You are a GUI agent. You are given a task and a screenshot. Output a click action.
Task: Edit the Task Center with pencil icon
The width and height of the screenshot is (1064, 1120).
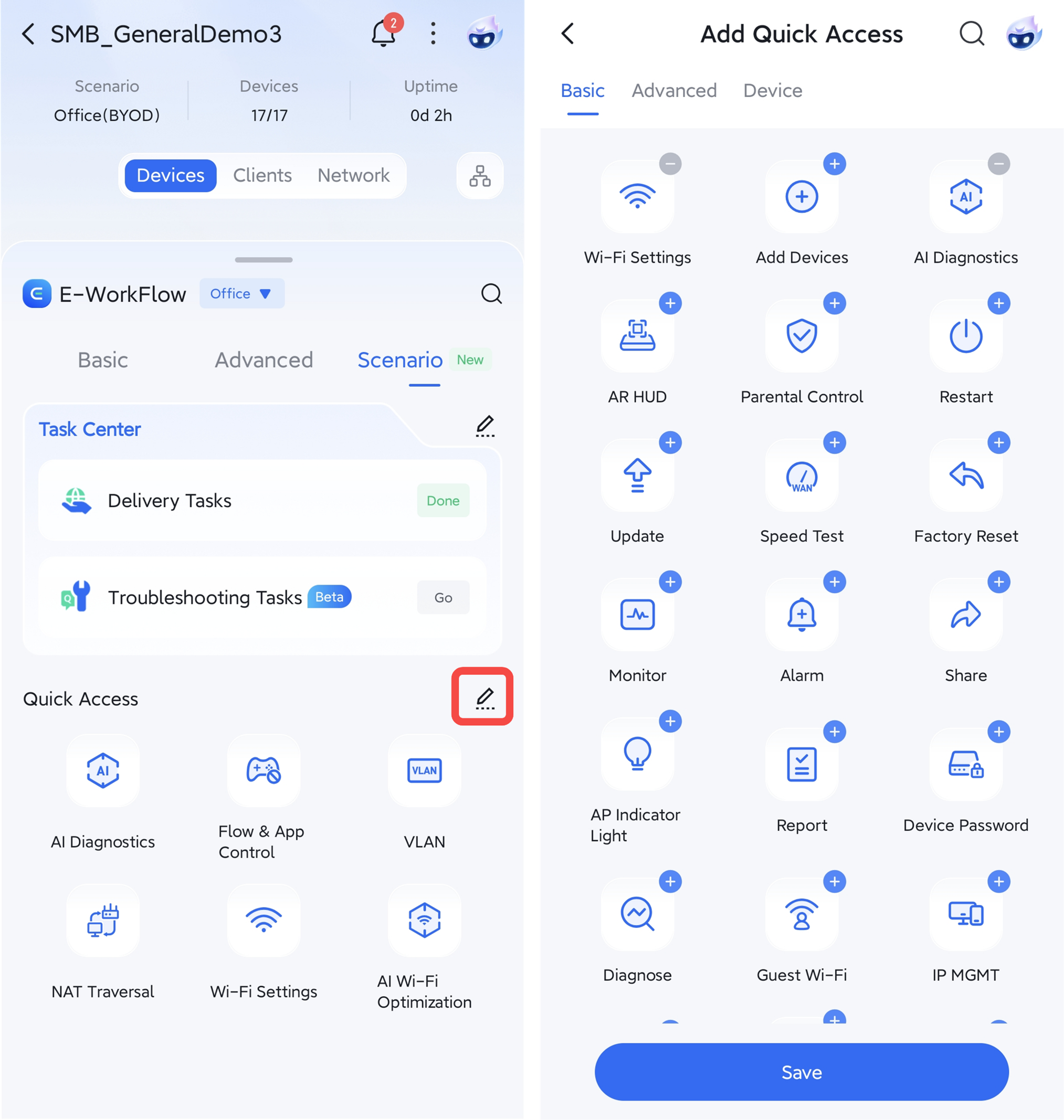484,427
